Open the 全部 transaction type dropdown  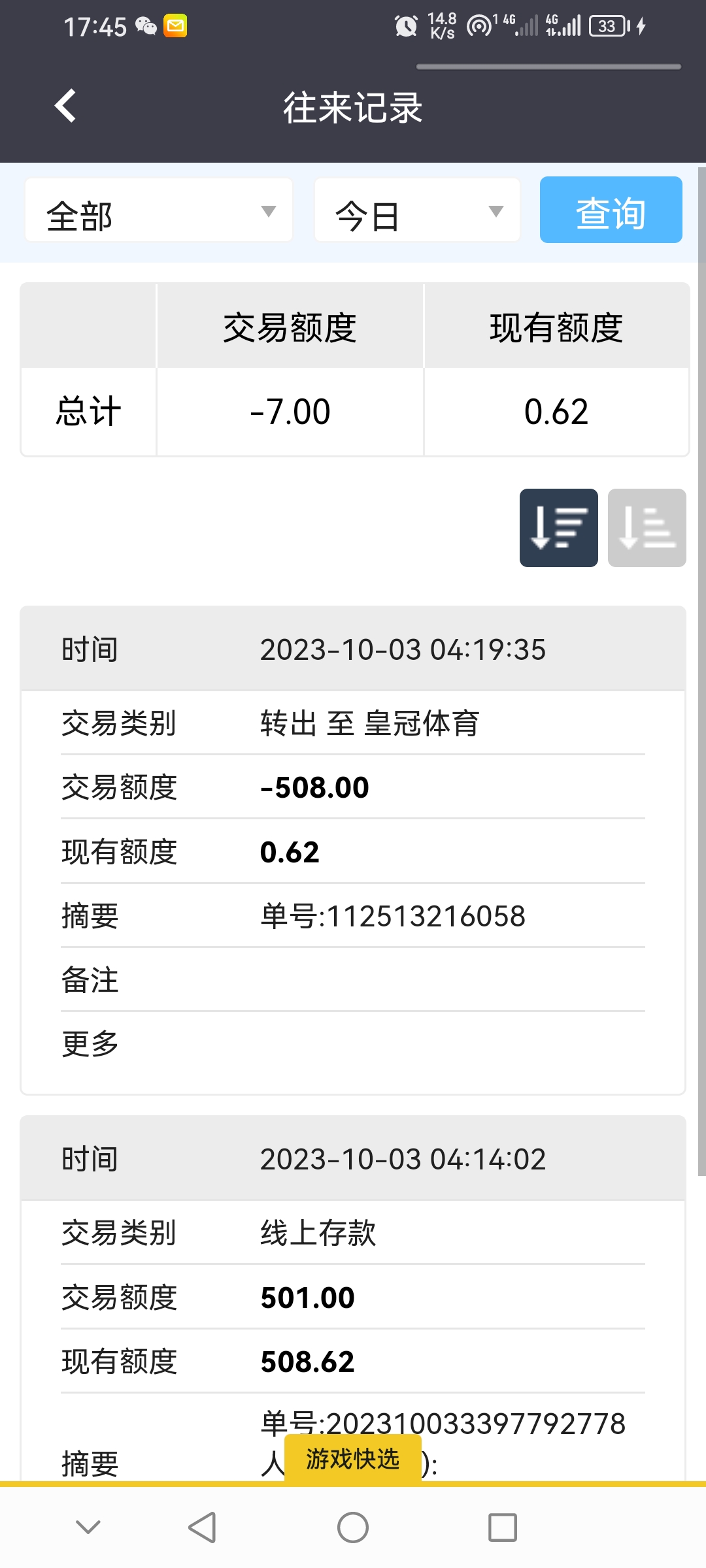pos(158,210)
